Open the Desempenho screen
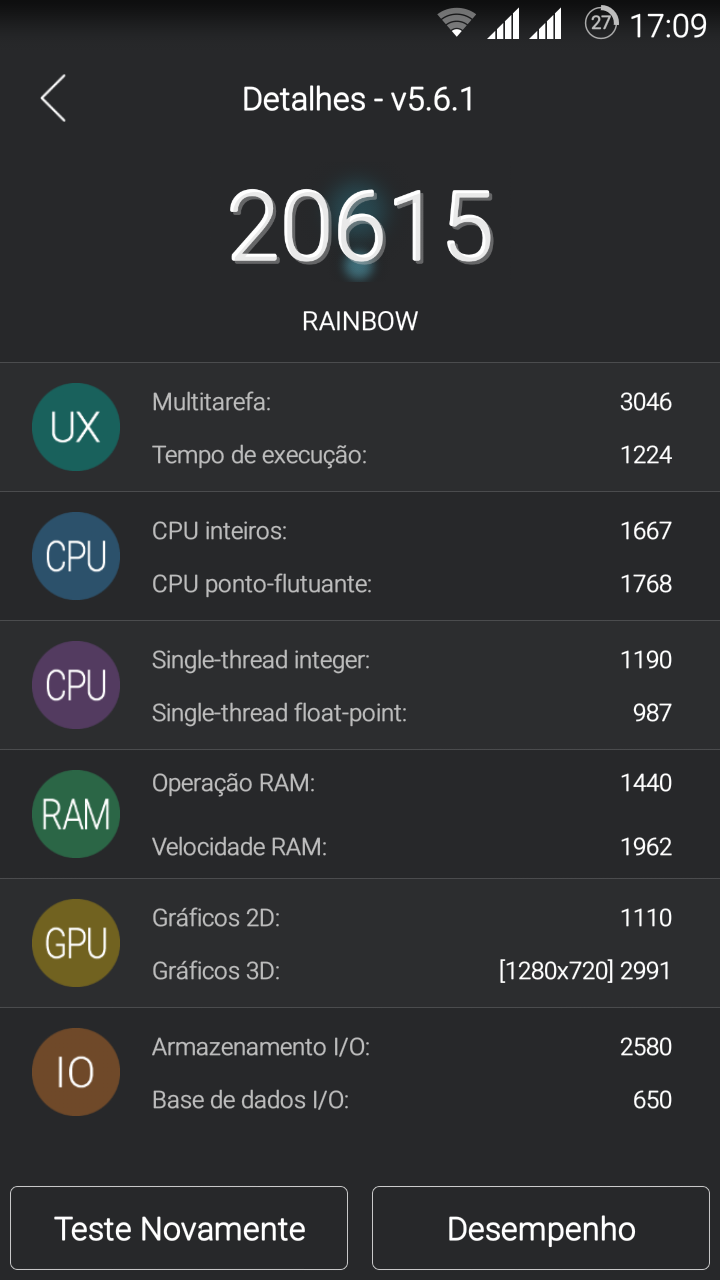 541,1228
